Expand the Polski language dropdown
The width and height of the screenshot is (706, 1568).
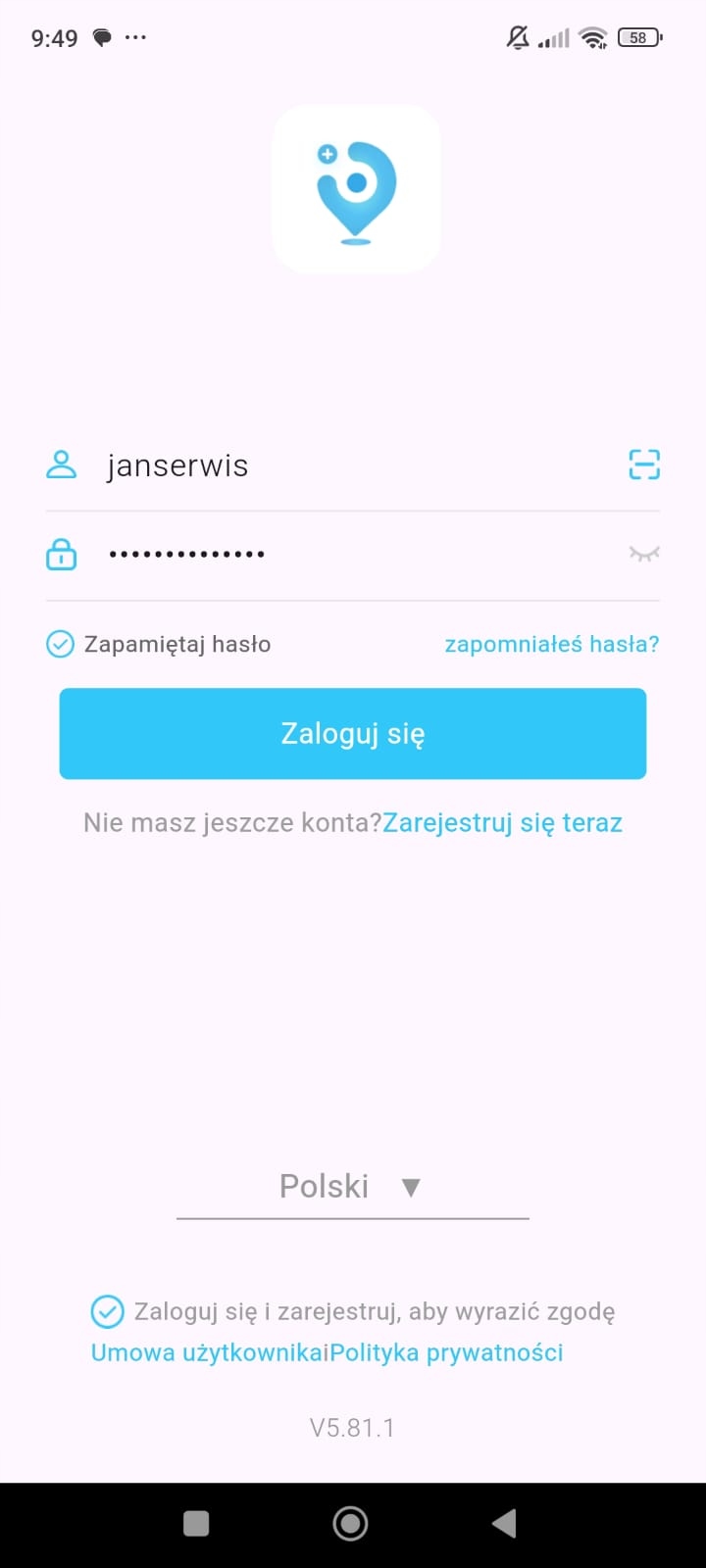353,1187
